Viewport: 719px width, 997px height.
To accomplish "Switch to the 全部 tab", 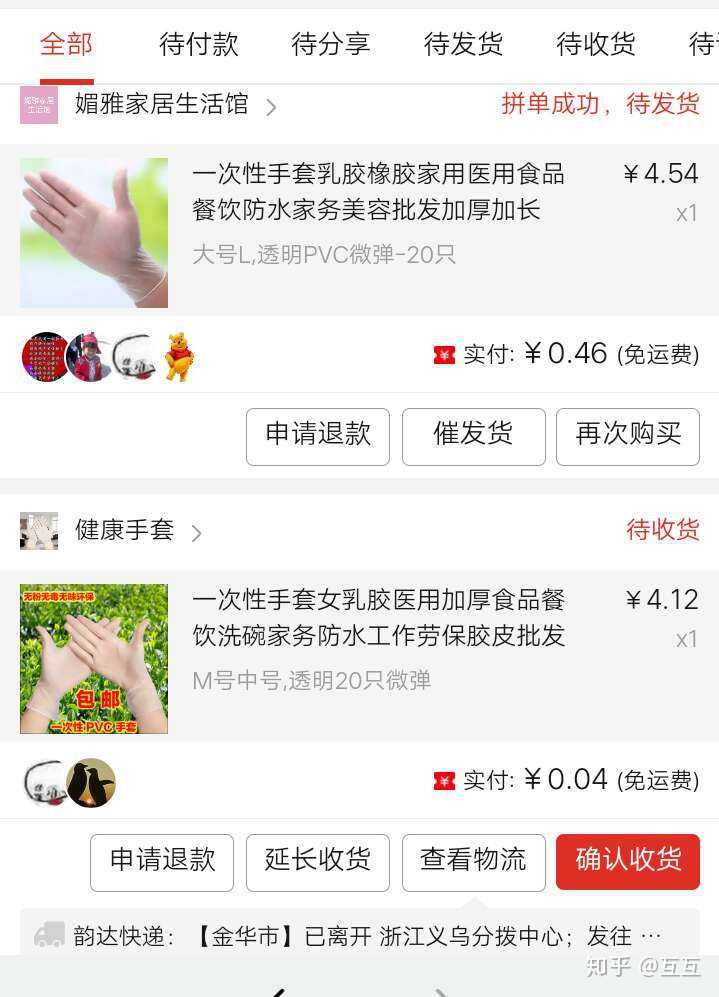I will coord(66,45).
